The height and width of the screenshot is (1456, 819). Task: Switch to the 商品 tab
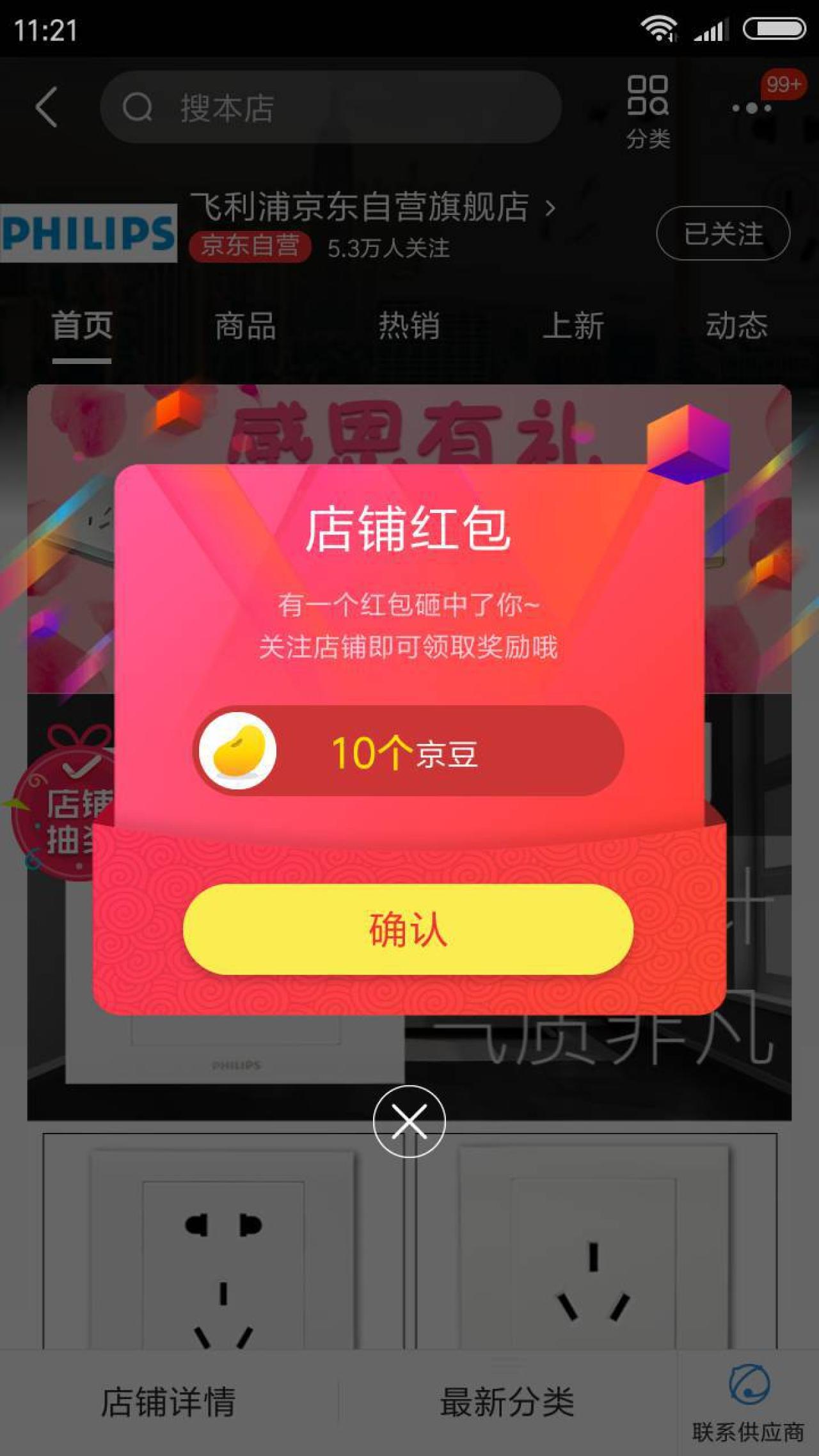(x=246, y=326)
